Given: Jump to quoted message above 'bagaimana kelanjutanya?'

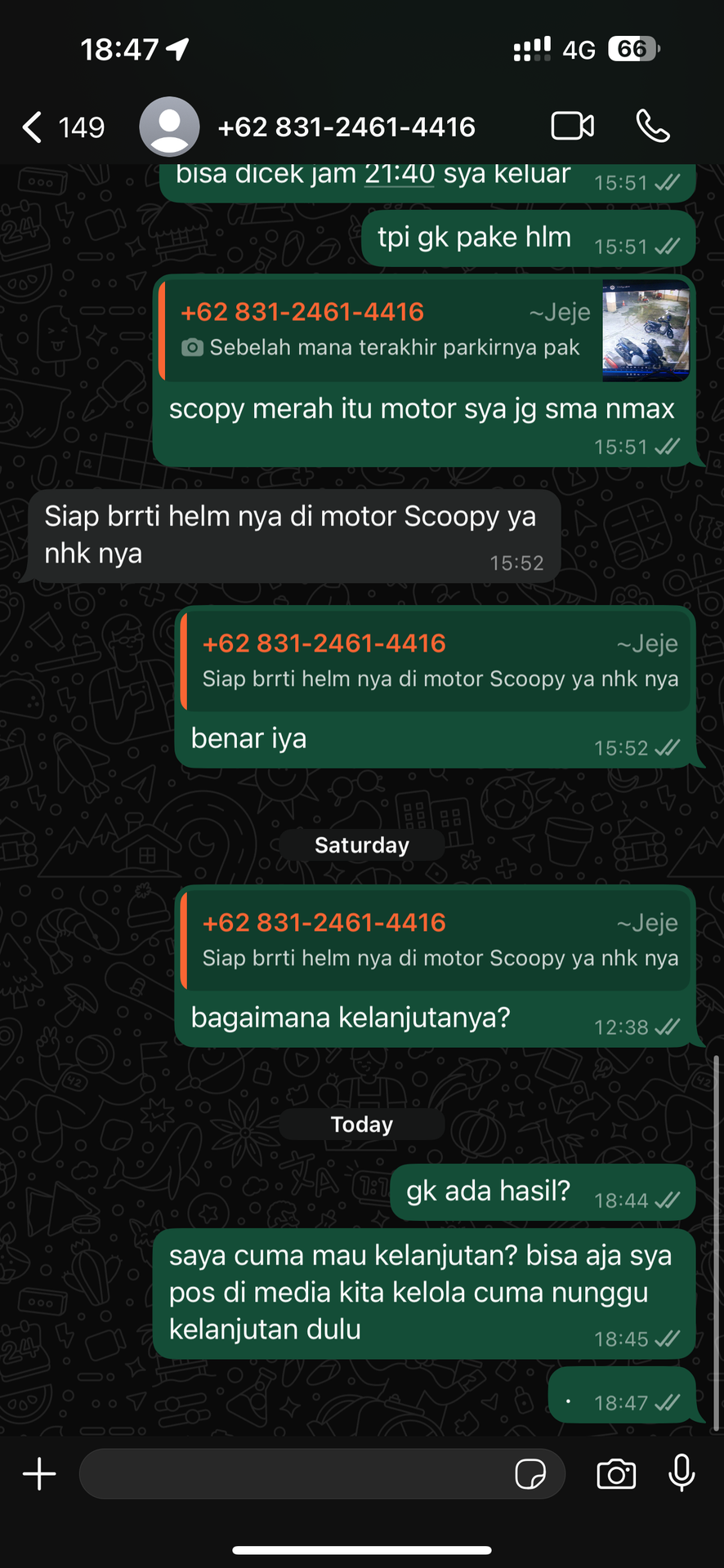Looking at the screenshot, I should click(437, 940).
